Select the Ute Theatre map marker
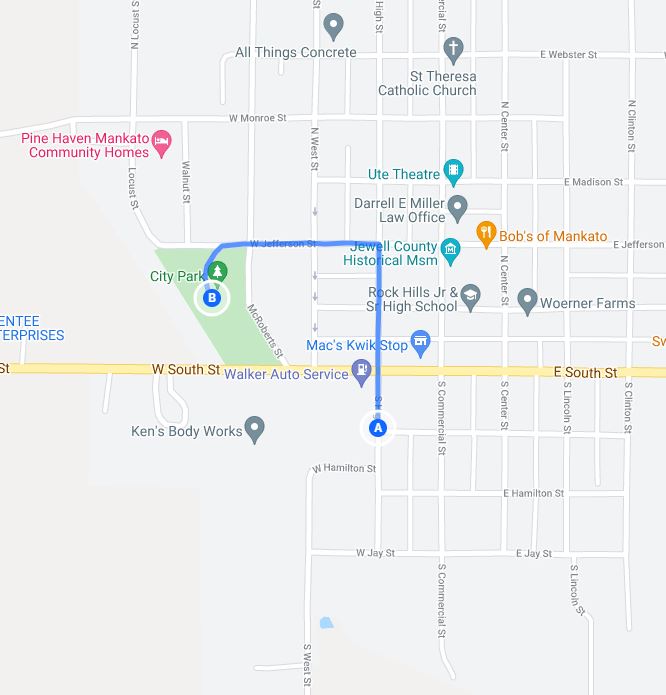This screenshot has height=695, width=666. click(x=453, y=172)
